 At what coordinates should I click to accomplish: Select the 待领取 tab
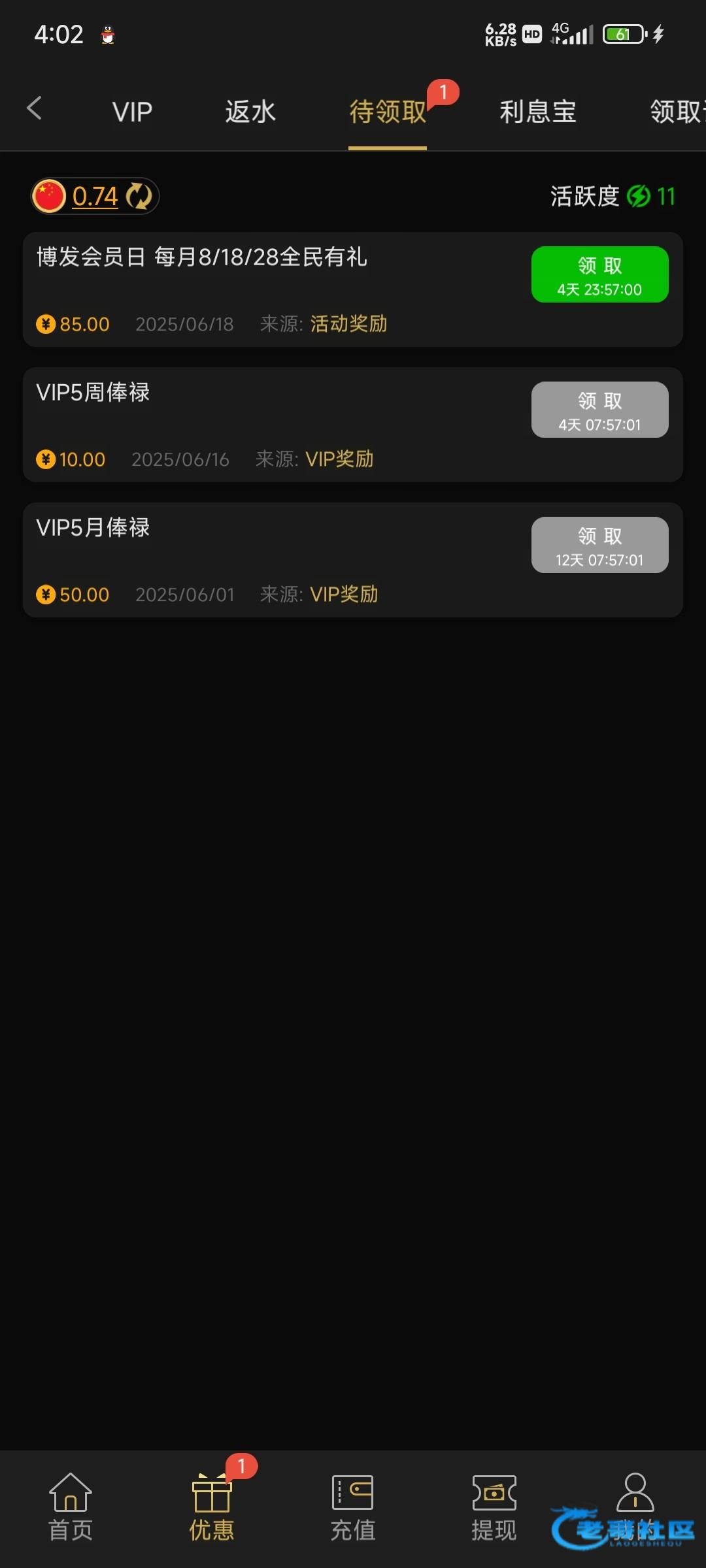click(x=388, y=112)
